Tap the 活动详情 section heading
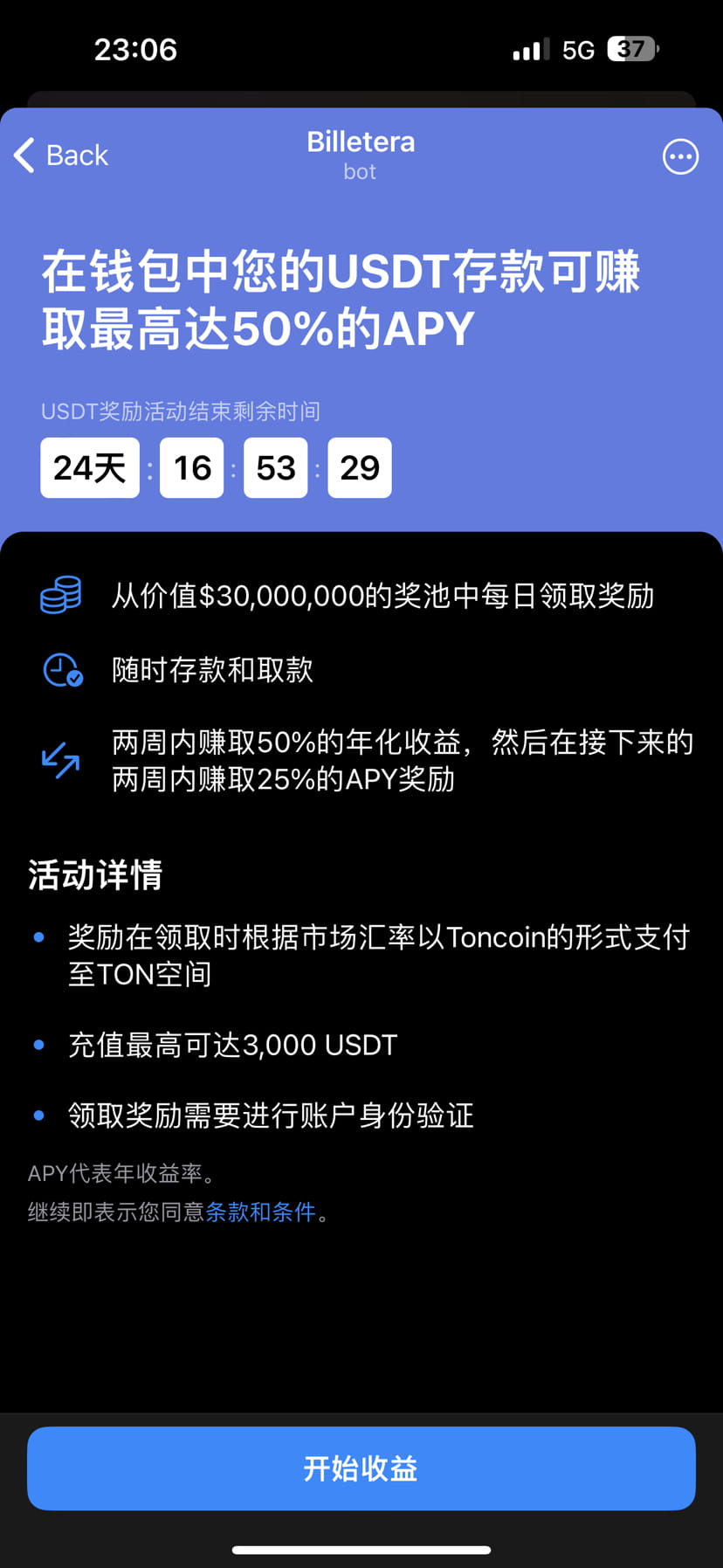Image resolution: width=723 pixels, height=1568 pixels. [93, 874]
